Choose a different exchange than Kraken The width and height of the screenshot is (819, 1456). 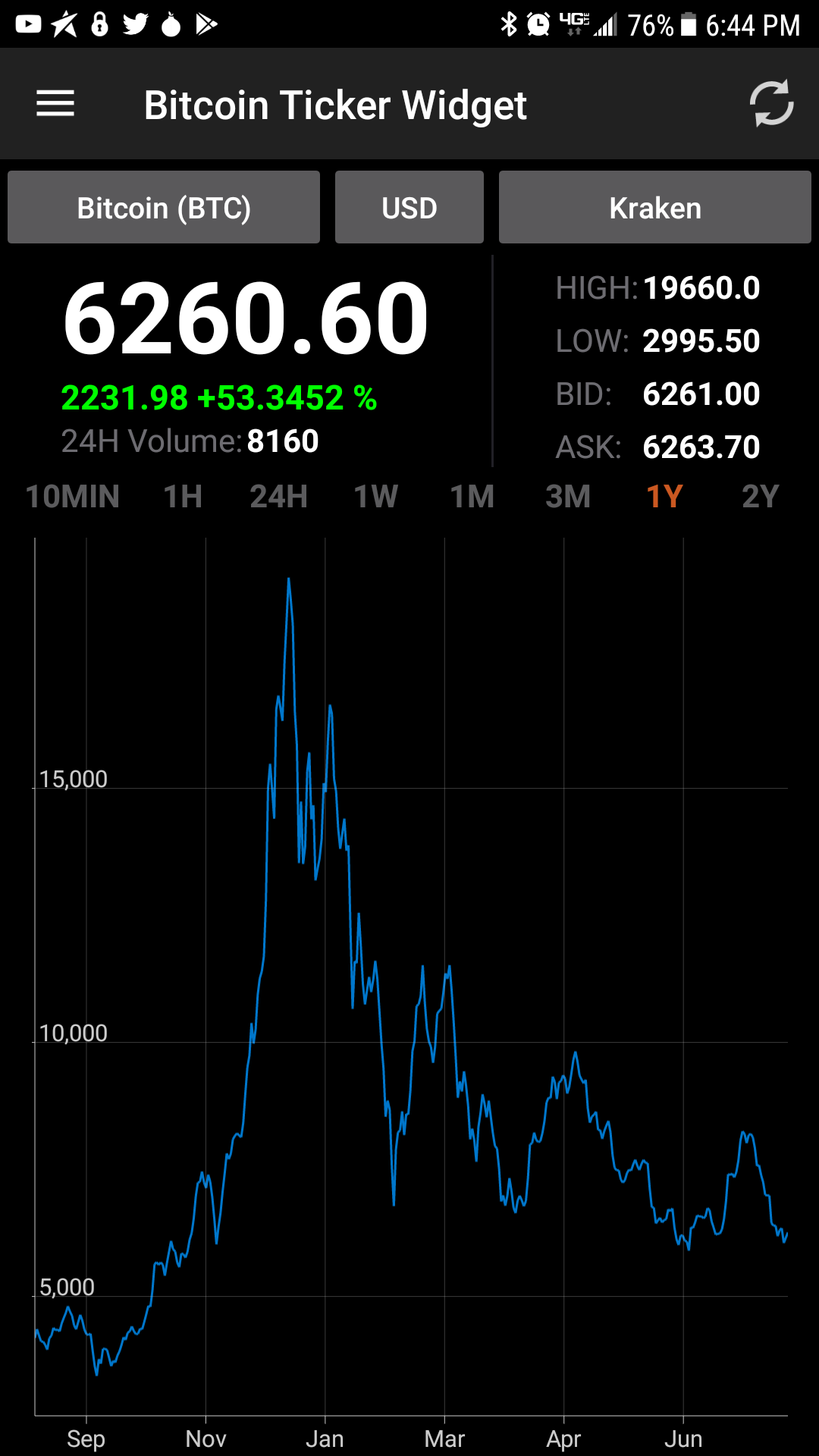[655, 208]
